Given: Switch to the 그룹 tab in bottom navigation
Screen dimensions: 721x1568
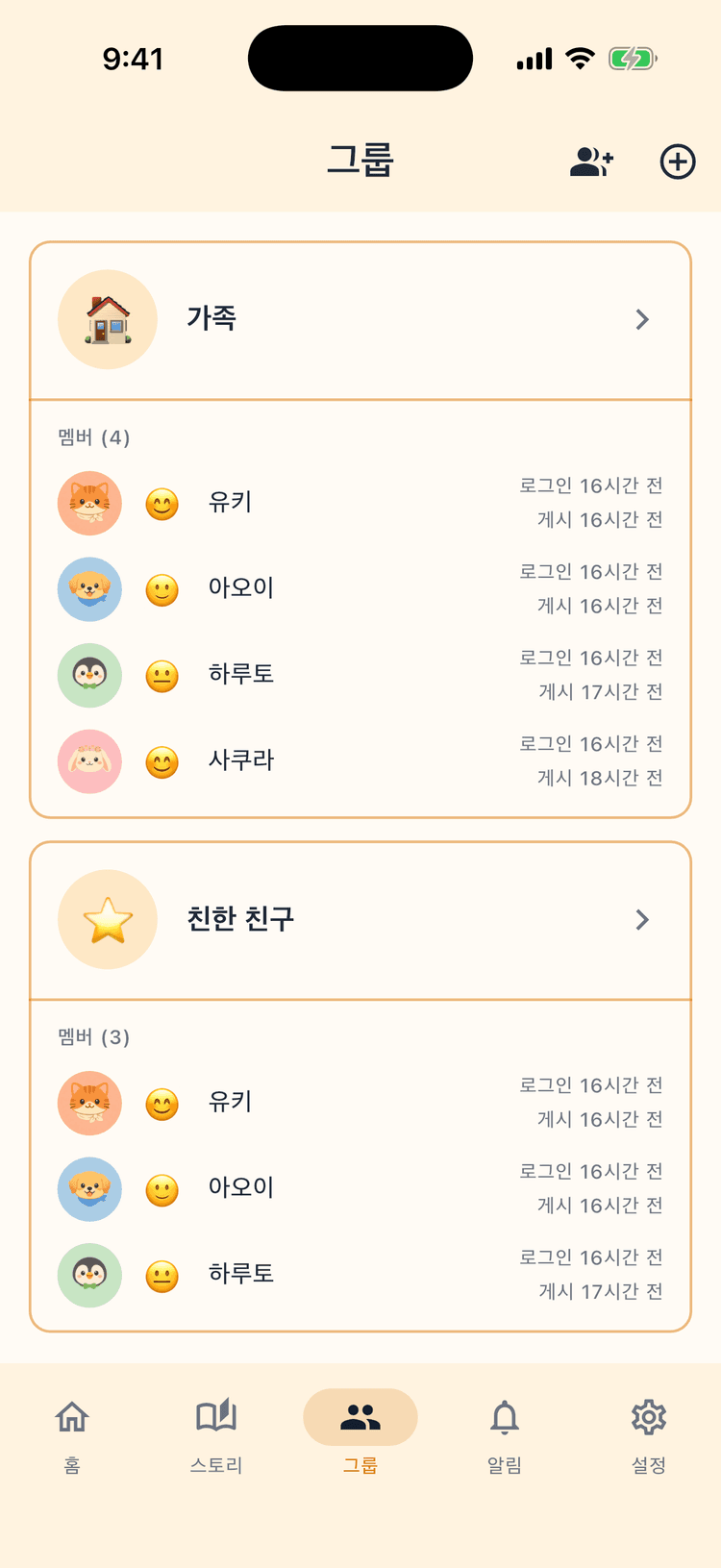Looking at the screenshot, I should pyautogui.click(x=360, y=1416).
